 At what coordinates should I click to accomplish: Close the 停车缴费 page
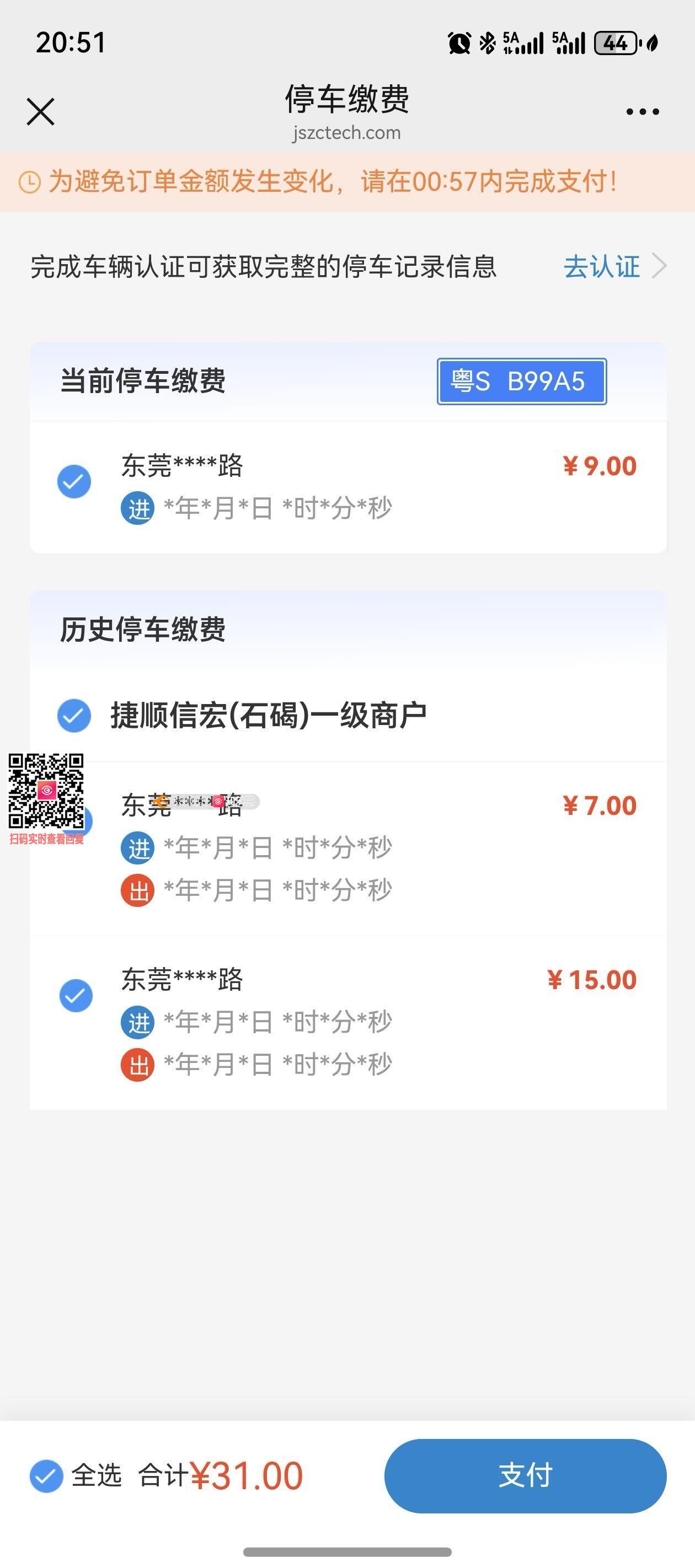point(41,112)
